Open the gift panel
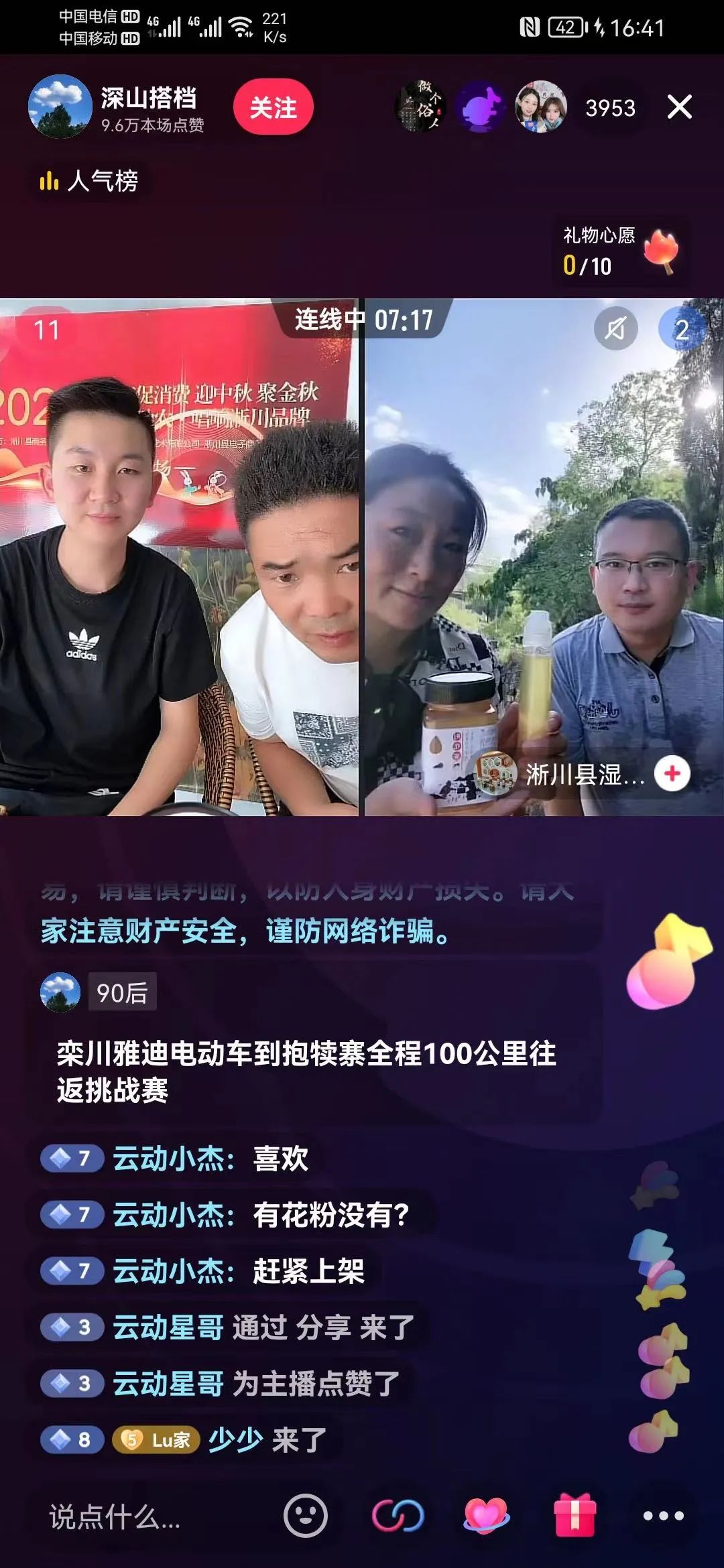The width and height of the screenshot is (724, 1568). point(575,1515)
